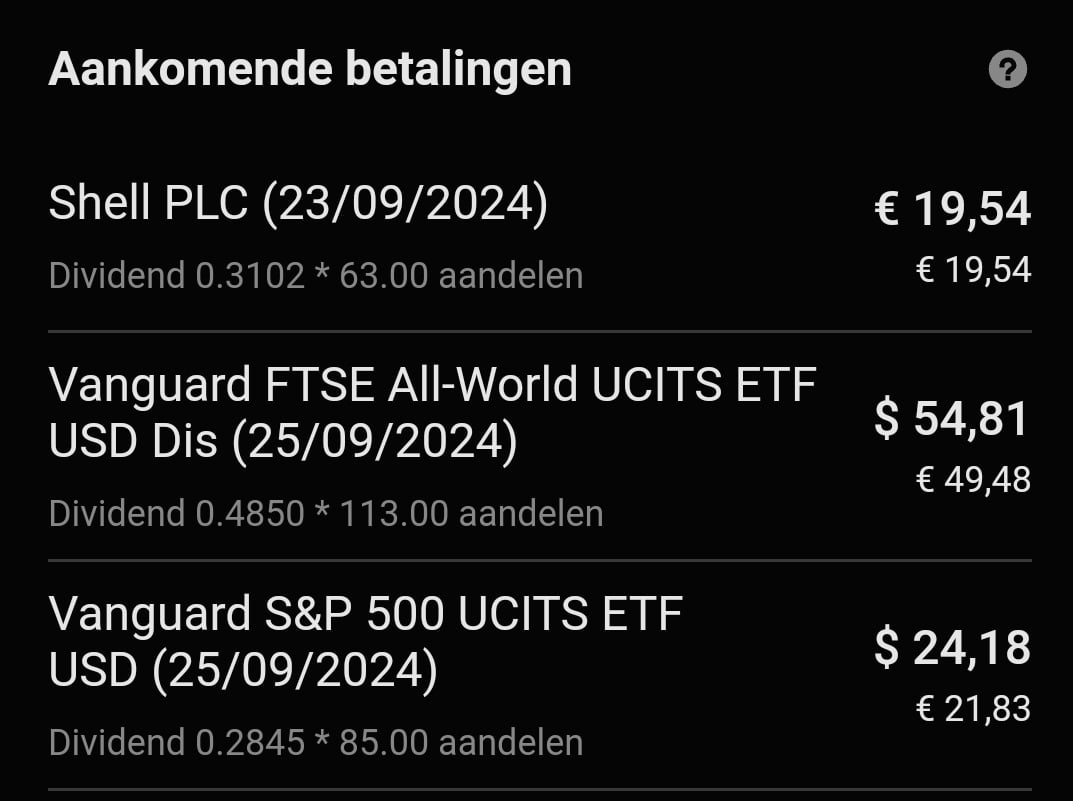Open the Shell PLC dividend payment
Viewport: 1073px width, 801px height.
point(298,204)
